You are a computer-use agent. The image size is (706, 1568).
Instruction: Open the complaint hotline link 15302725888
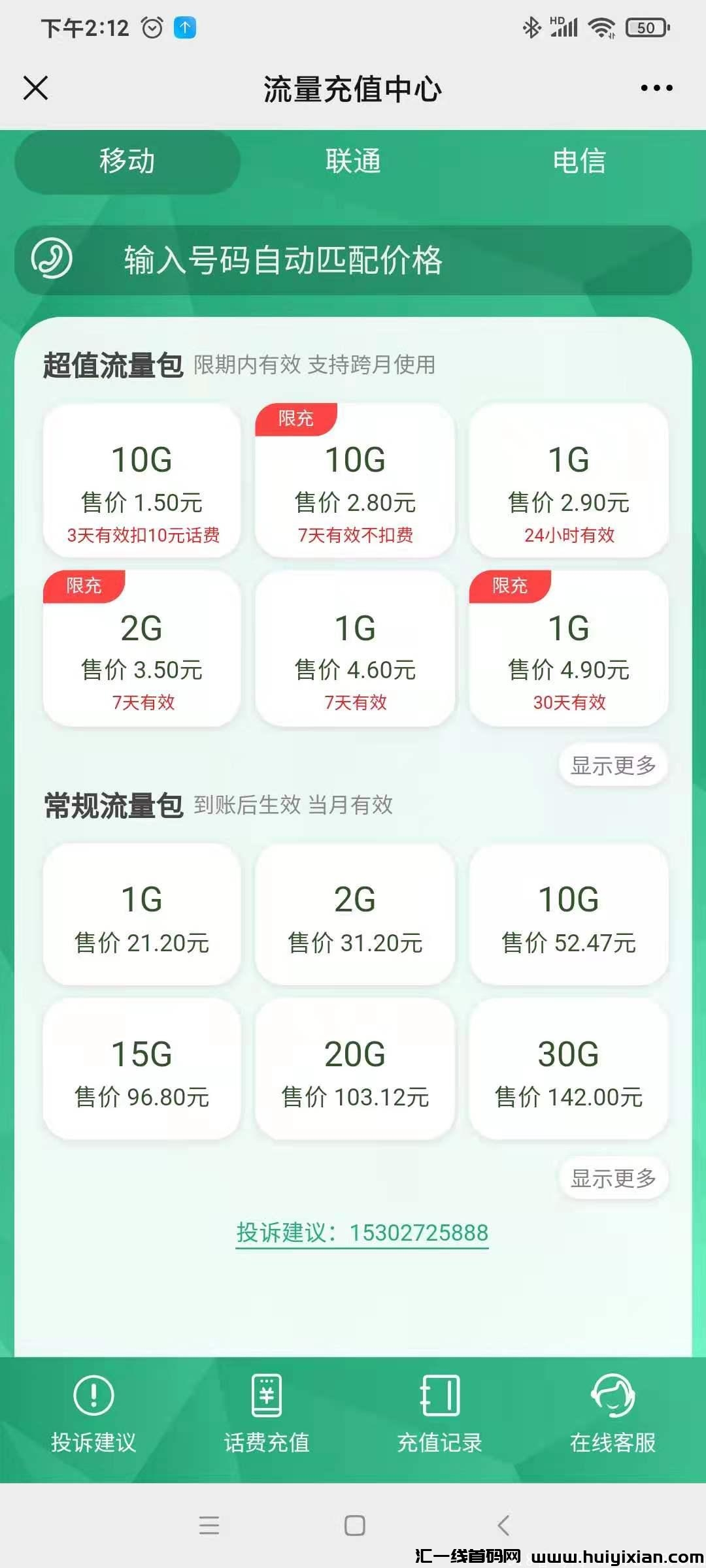click(x=362, y=1233)
